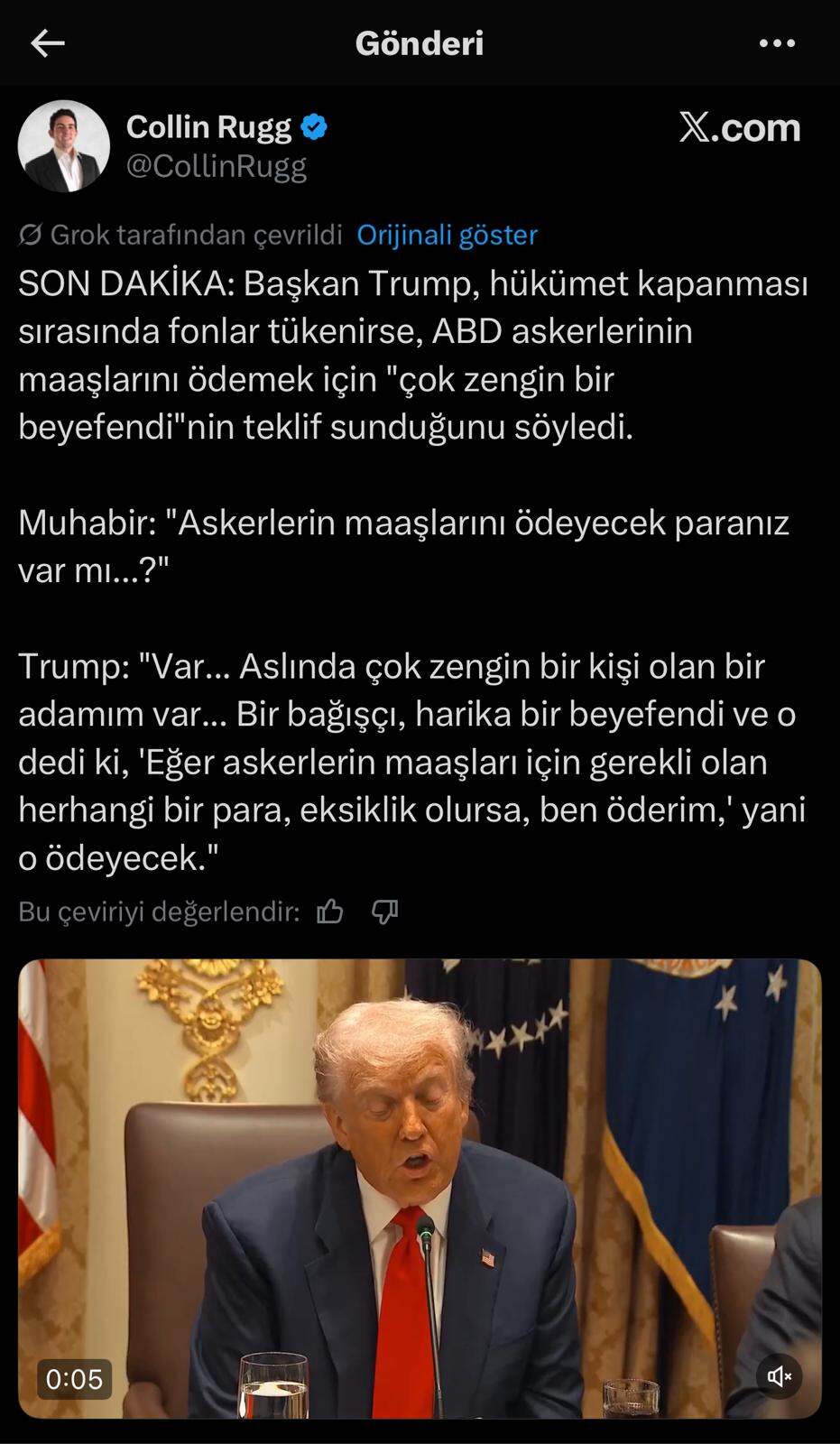
Task: Show the original post via Orijinali göster
Action: point(447,234)
